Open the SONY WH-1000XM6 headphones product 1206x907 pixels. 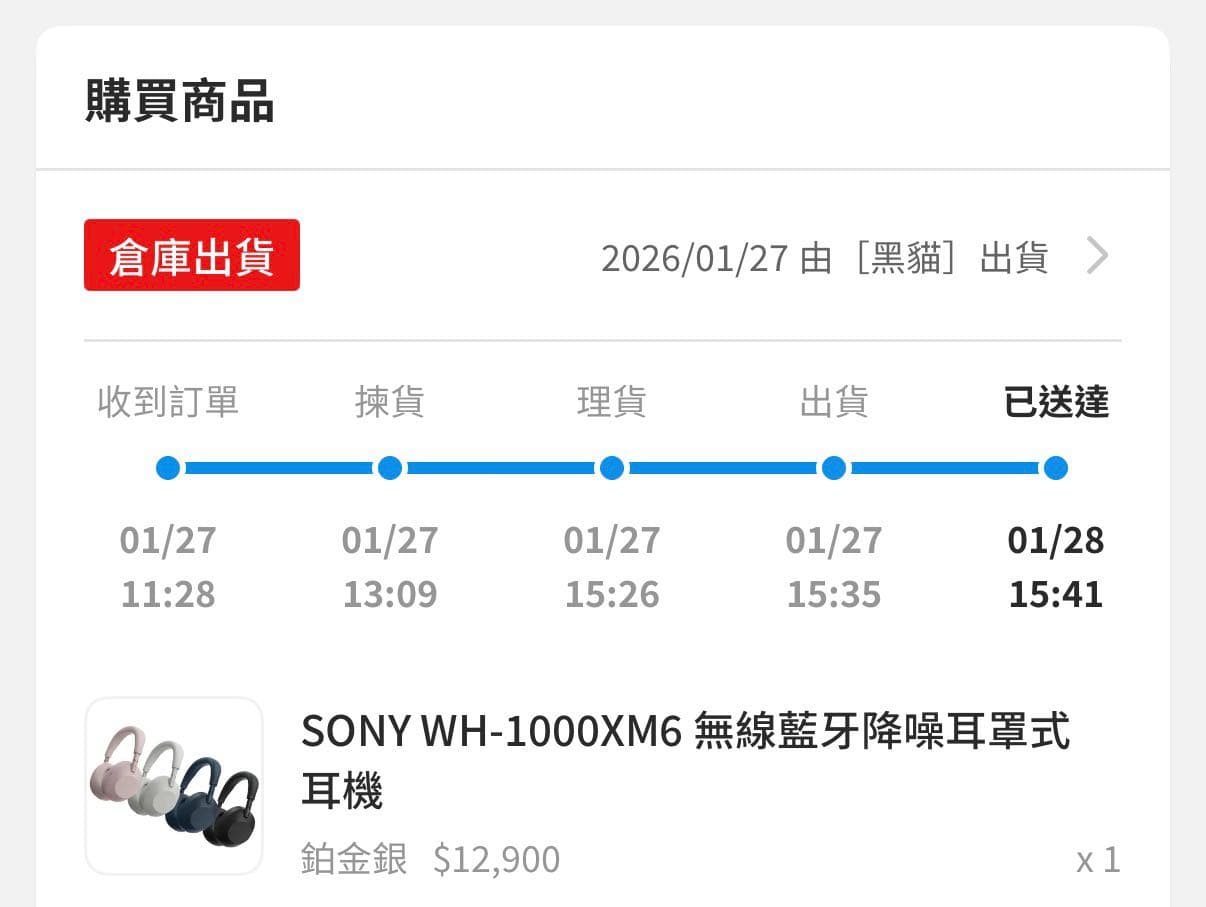point(685,761)
